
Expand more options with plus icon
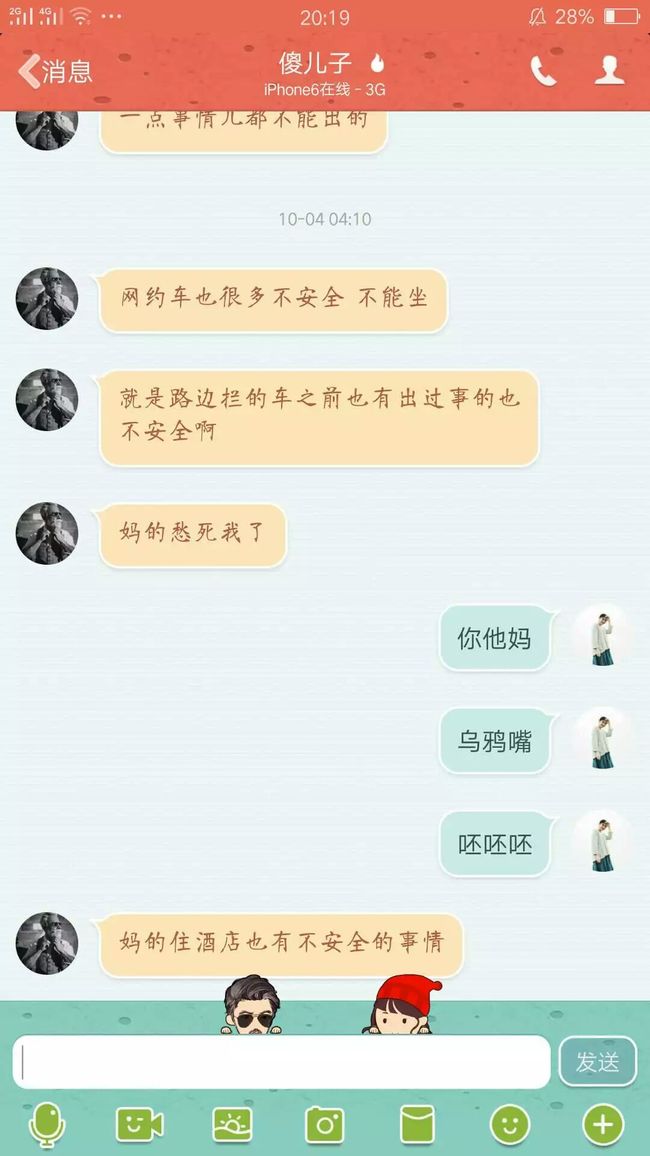tap(603, 1125)
